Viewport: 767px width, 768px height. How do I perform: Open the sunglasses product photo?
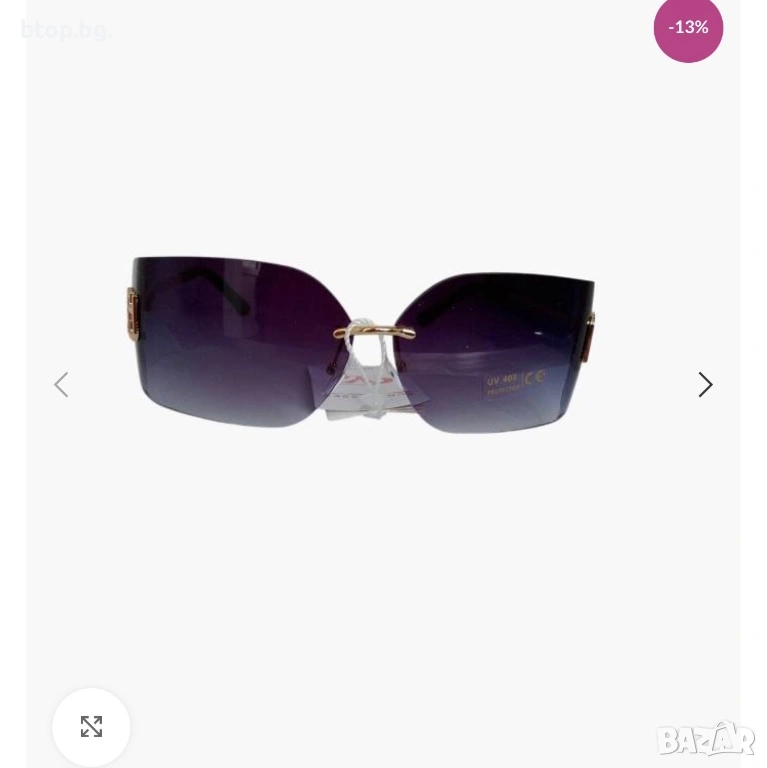click(364, 345)
